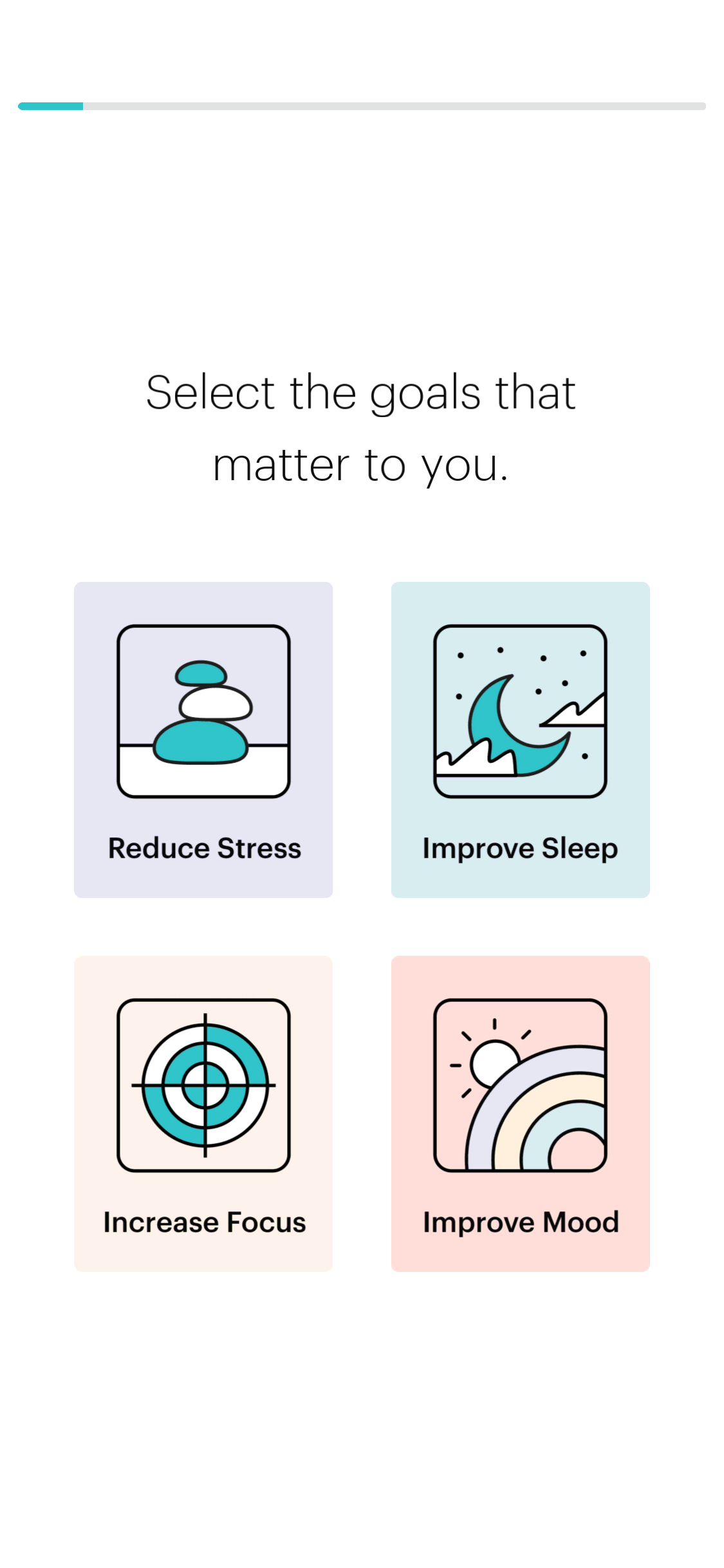Select the Reduce Stress goal
The image size is (724, 1568).
click(x=203, y=740)
